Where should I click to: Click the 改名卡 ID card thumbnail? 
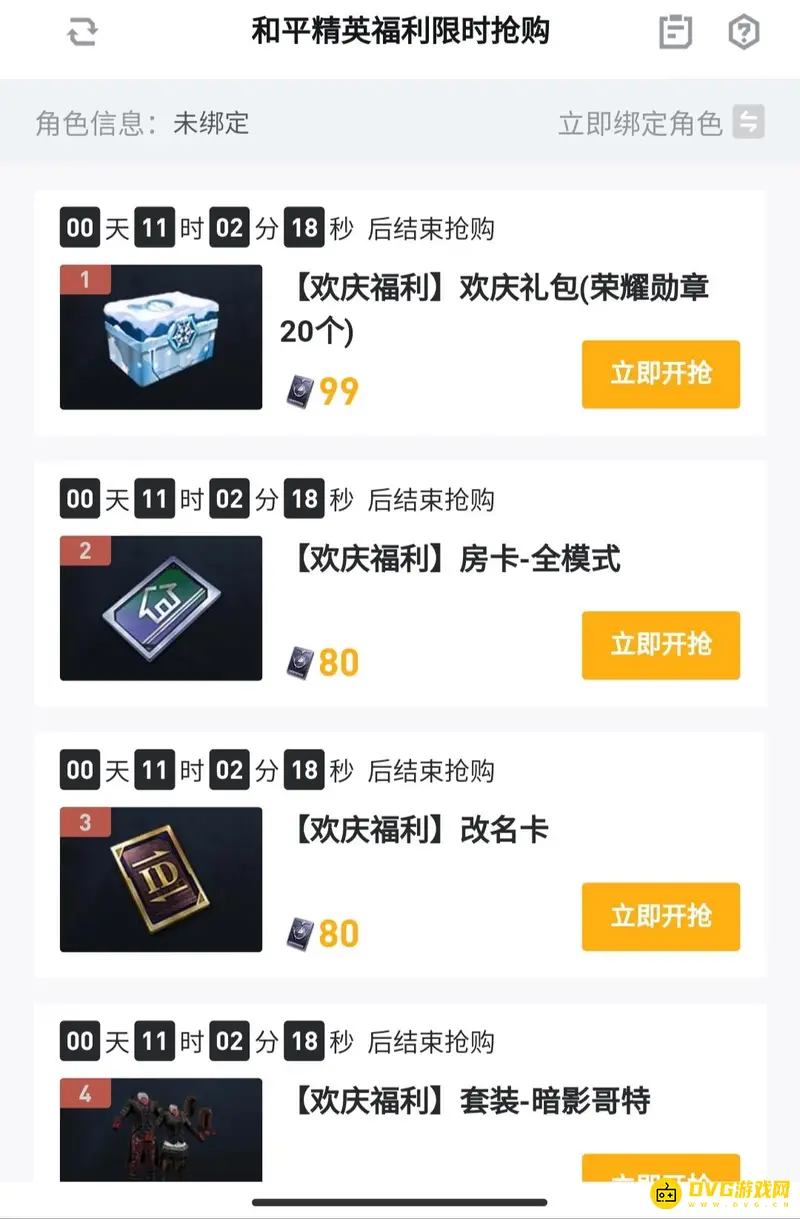[160, 879]
